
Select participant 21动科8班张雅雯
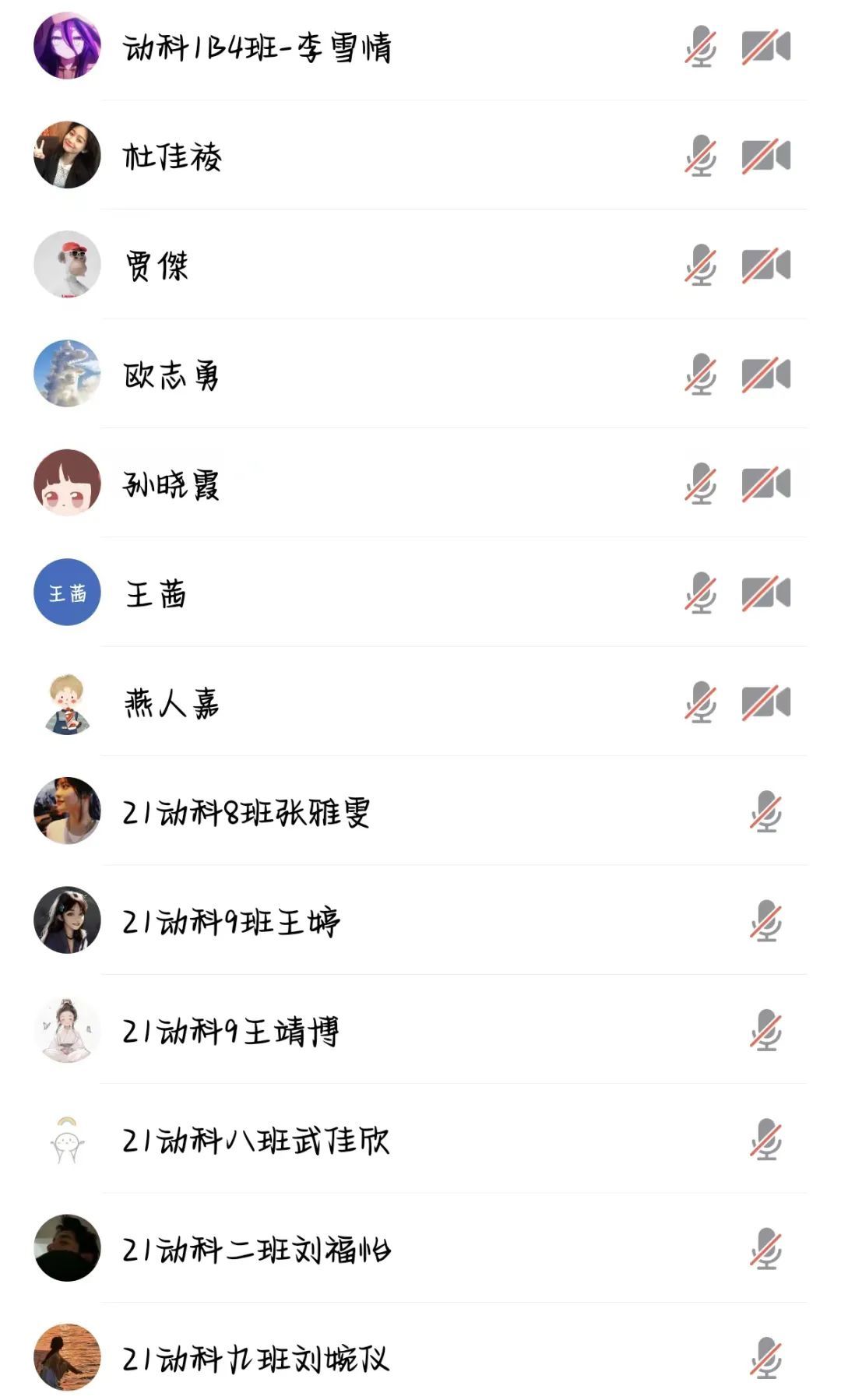click(x=246, y=812)
